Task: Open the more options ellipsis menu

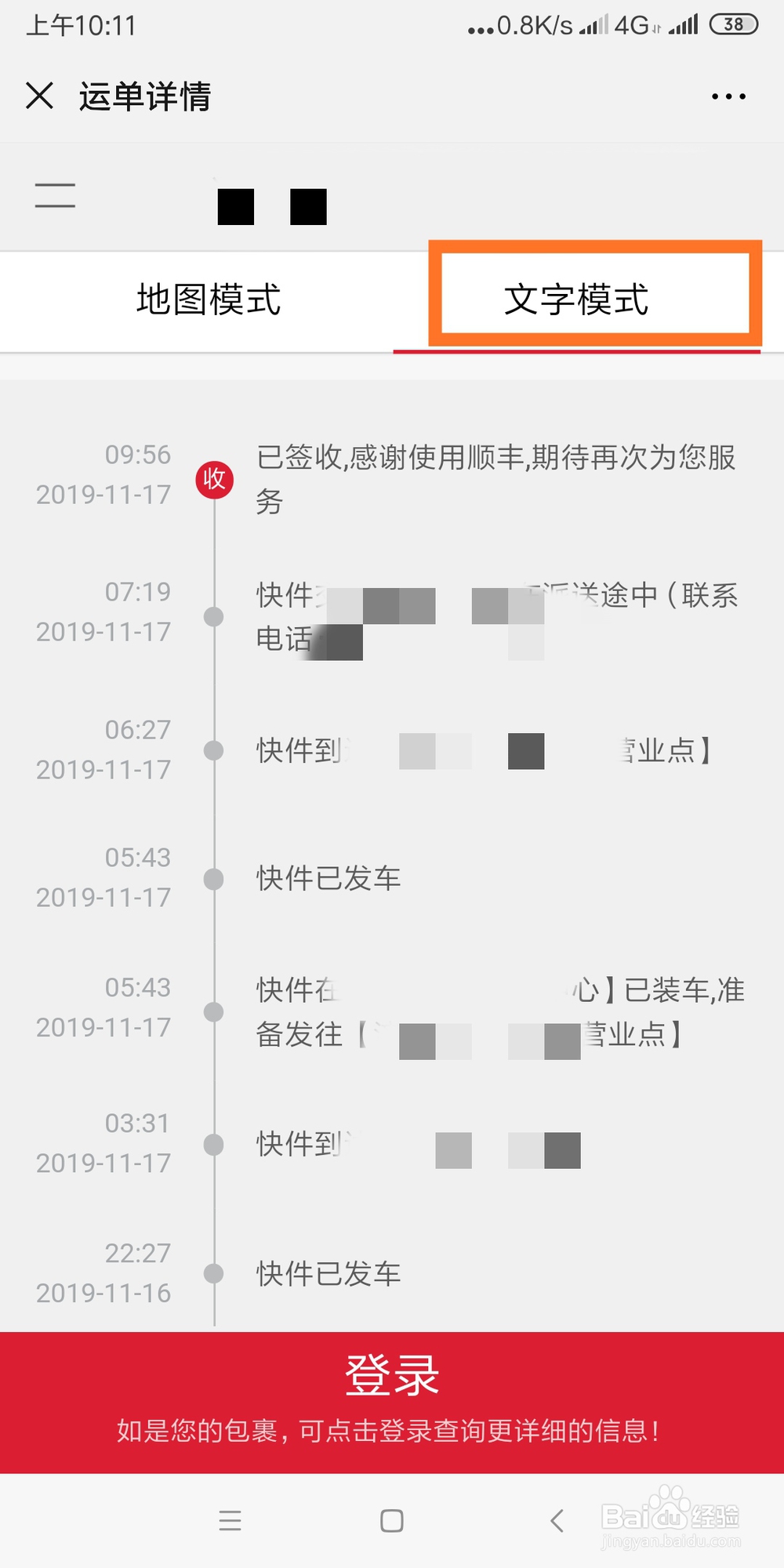Action: coord(727,96)
